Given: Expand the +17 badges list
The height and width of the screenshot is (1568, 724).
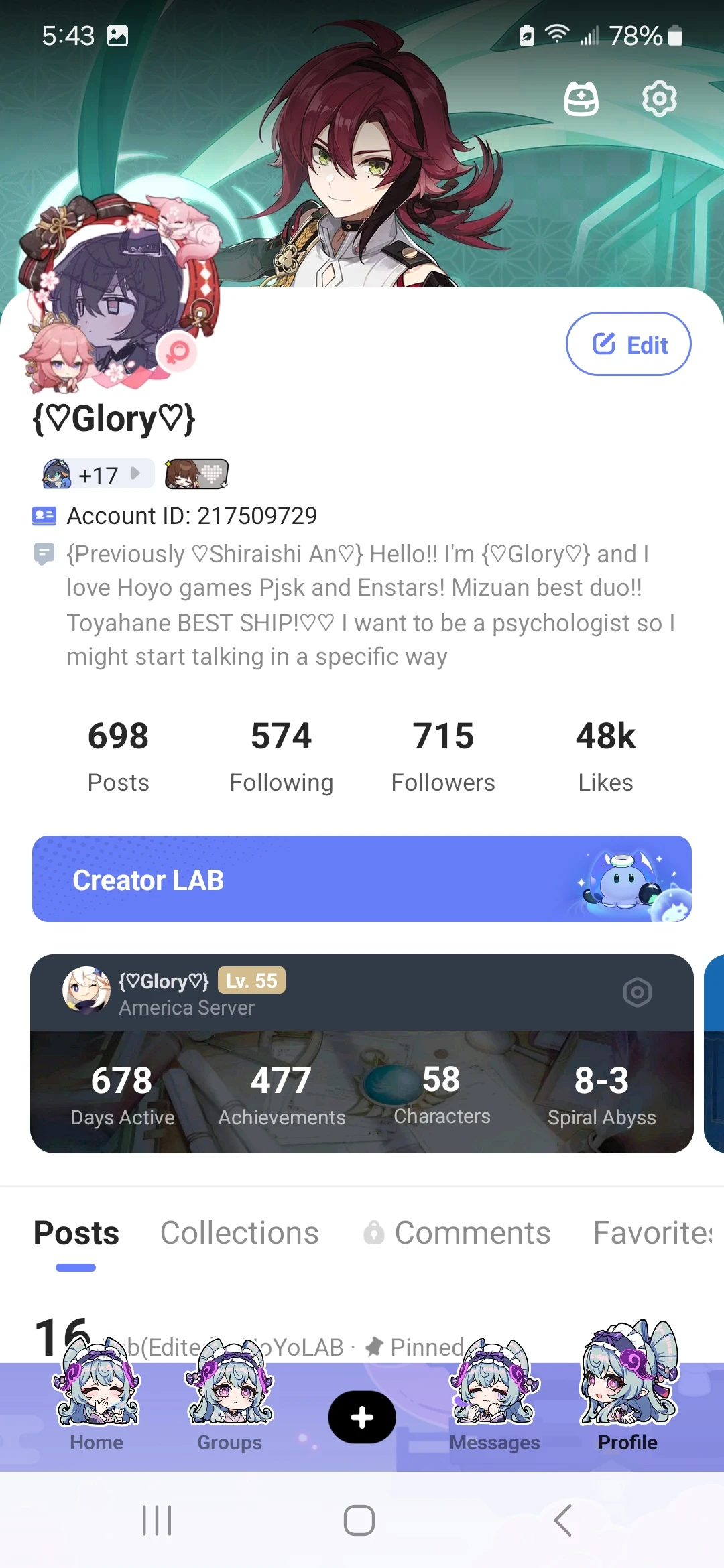Looking at the screenshot, I should [x=97, y=474].
